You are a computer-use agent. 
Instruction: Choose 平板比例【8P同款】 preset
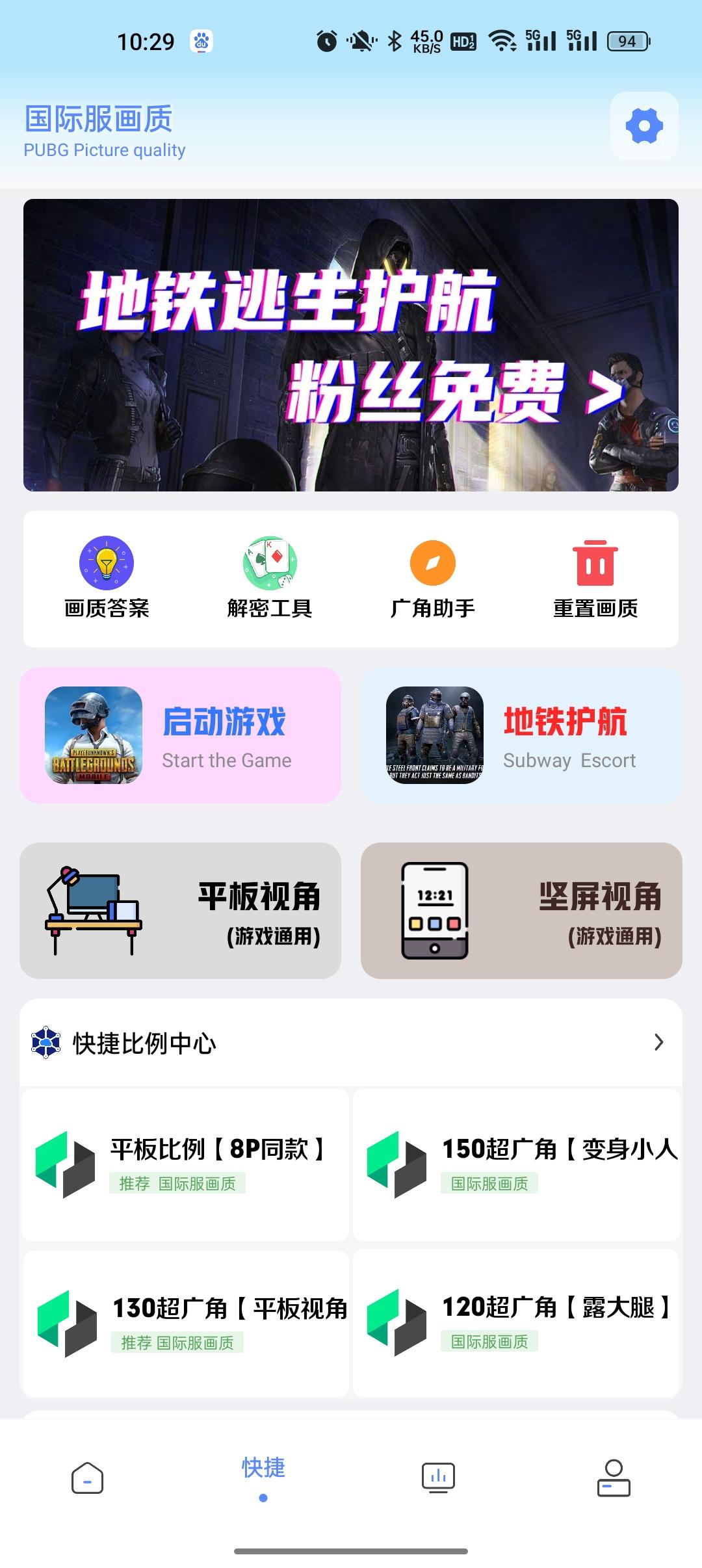[x=185, y=1164]
